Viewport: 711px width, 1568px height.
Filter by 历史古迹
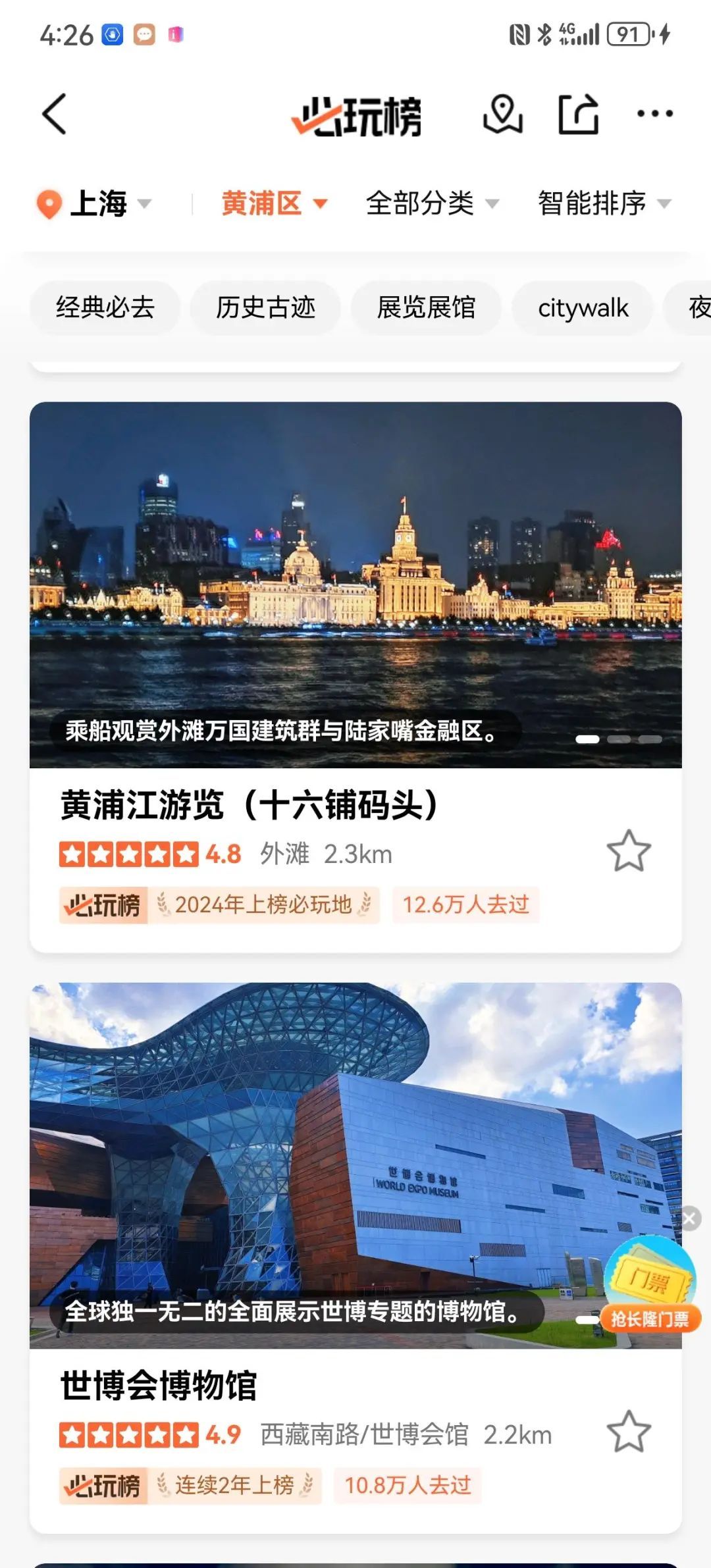265,307
